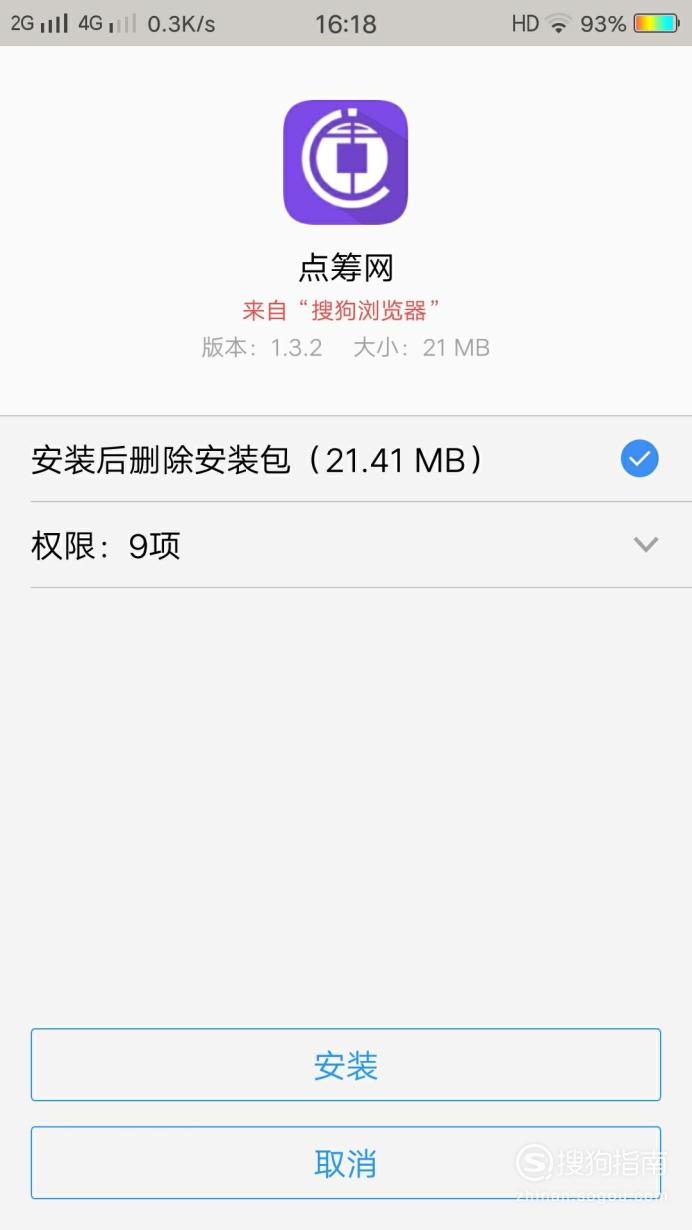Screen dimensions: 692x1230
Task: Uncheck delete installation package after install
Action: [640, 459]
